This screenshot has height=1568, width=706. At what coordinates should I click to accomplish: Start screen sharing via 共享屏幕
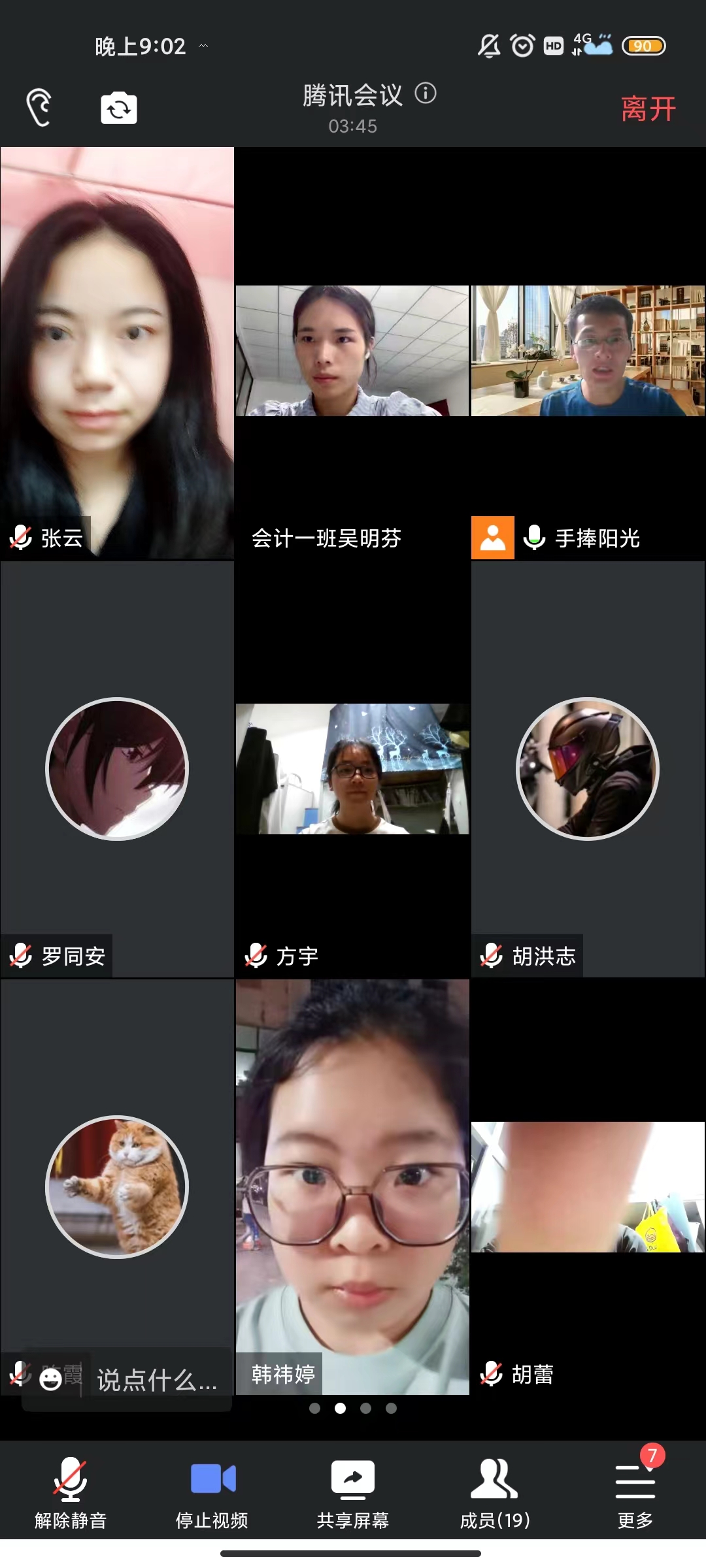(x=353, y=1492)
